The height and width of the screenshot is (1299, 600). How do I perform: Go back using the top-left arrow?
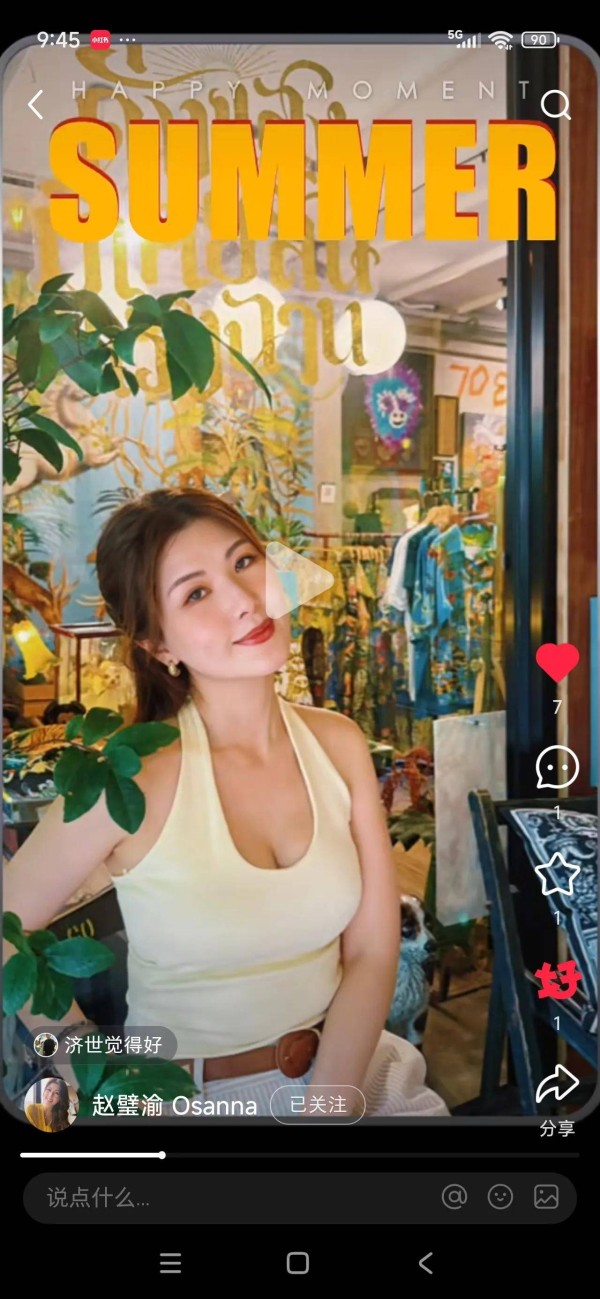point(36,104)
